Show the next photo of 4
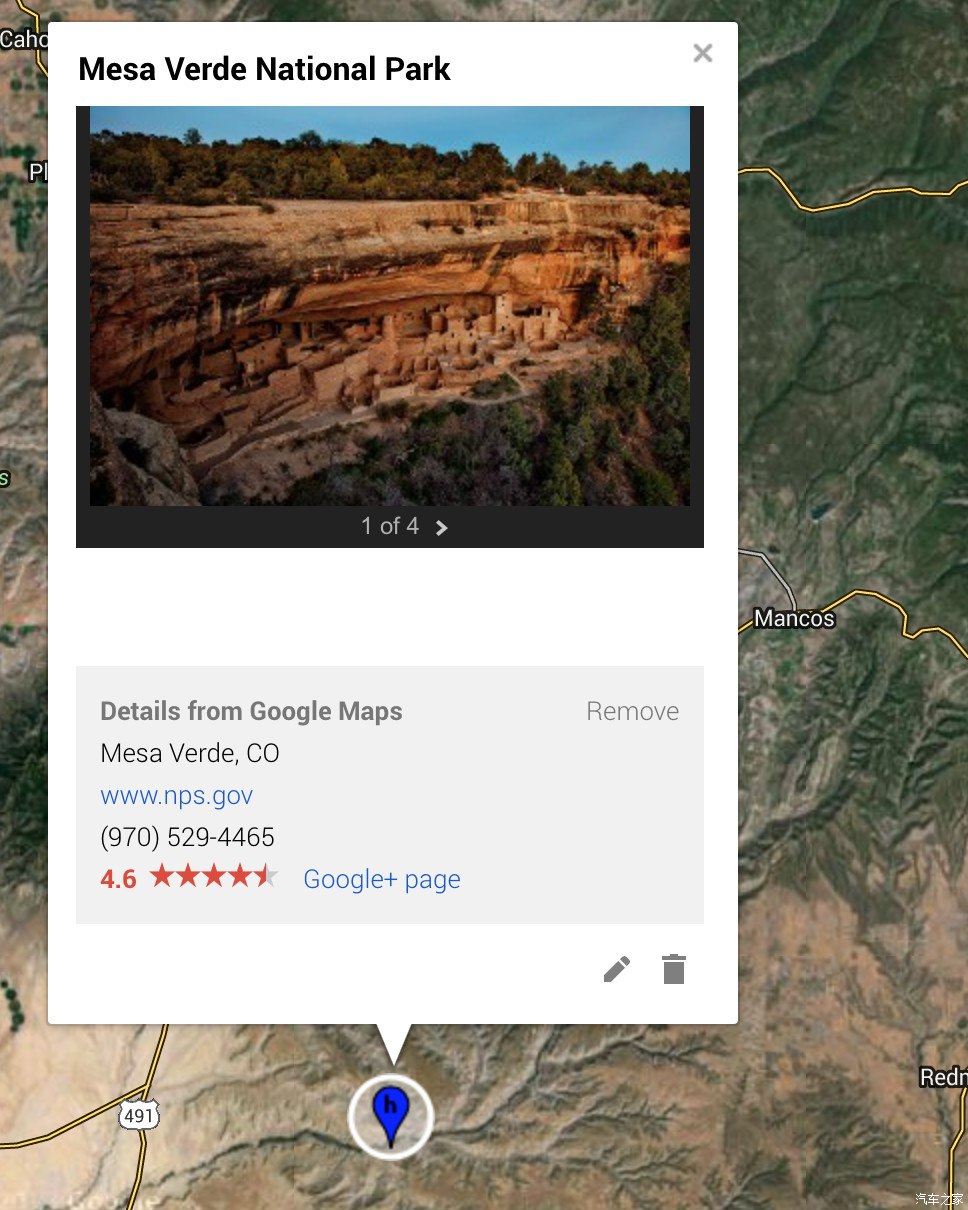The width and height of the screenshot is (968, 1210). 442,527
